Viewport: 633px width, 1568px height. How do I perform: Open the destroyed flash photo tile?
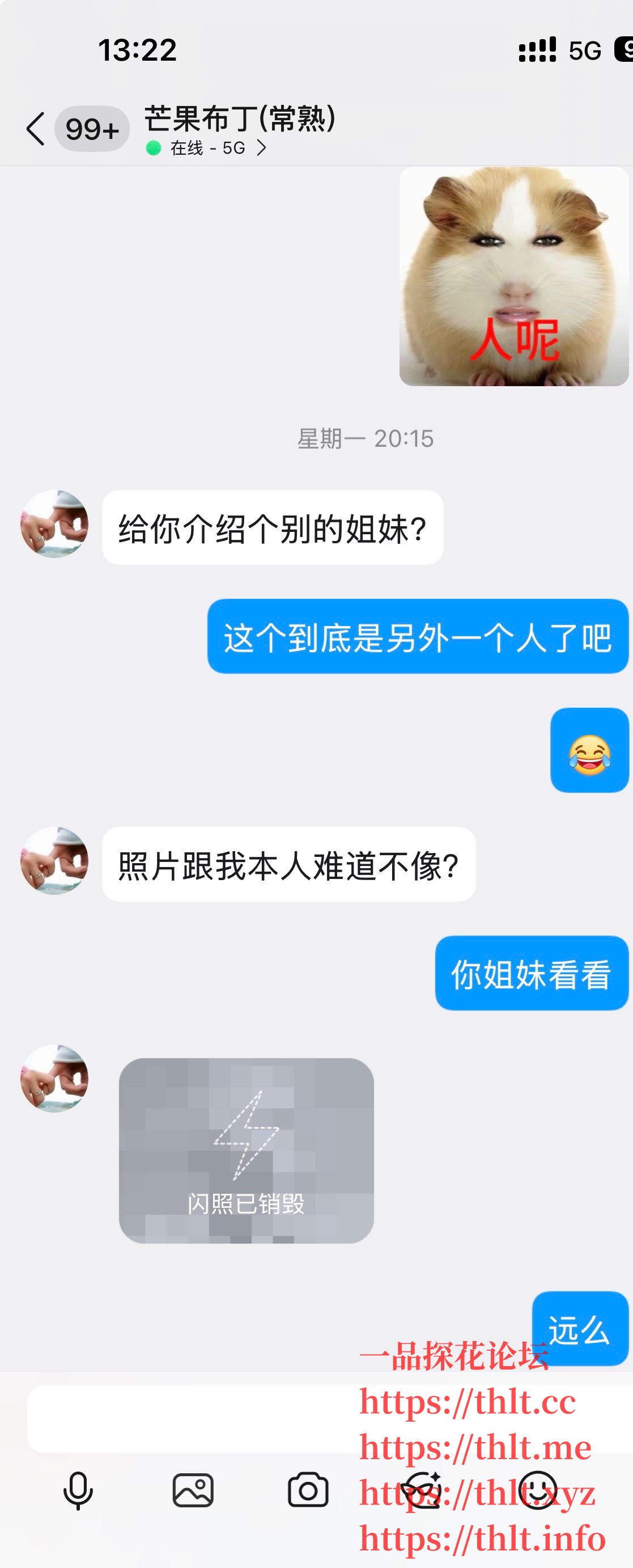[247, 1151]
